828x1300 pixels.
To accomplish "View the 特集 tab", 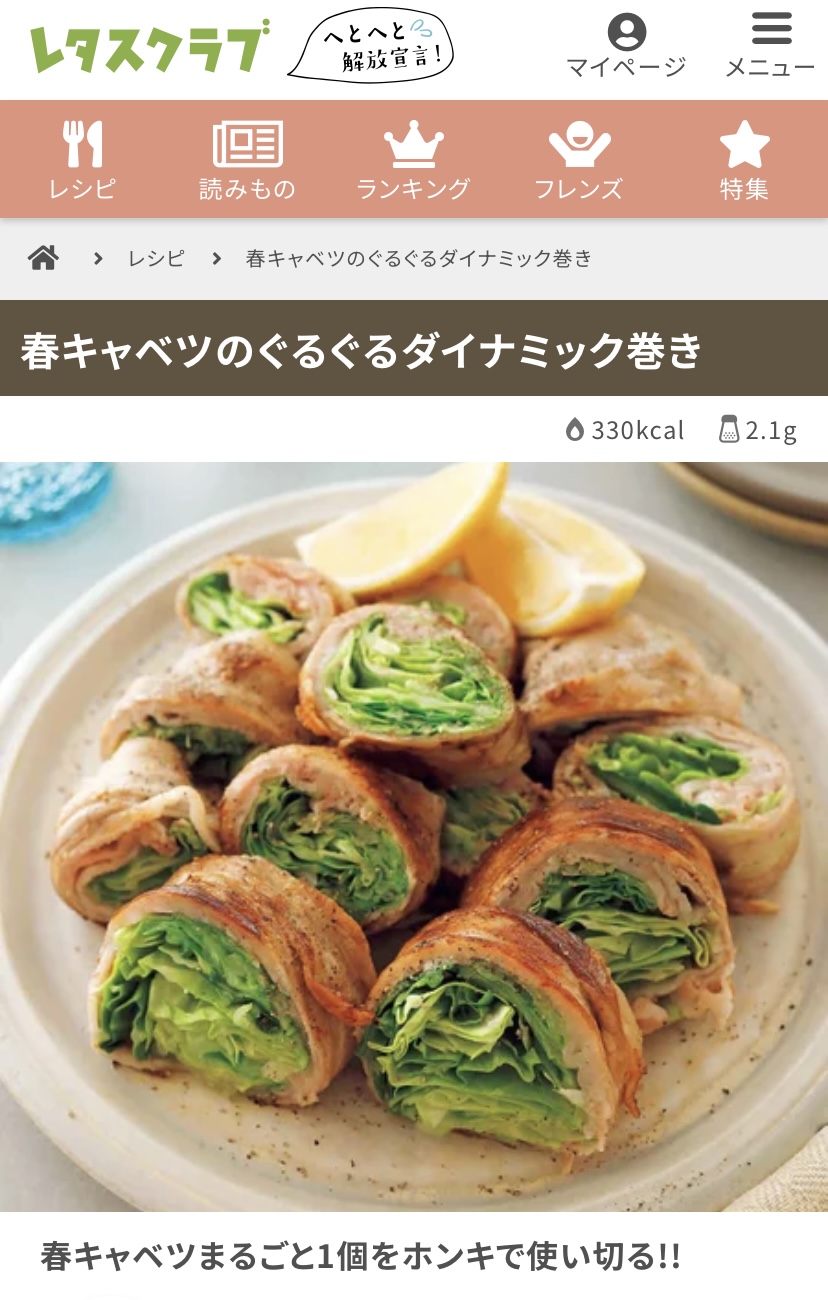I will [x=744, y=160].
